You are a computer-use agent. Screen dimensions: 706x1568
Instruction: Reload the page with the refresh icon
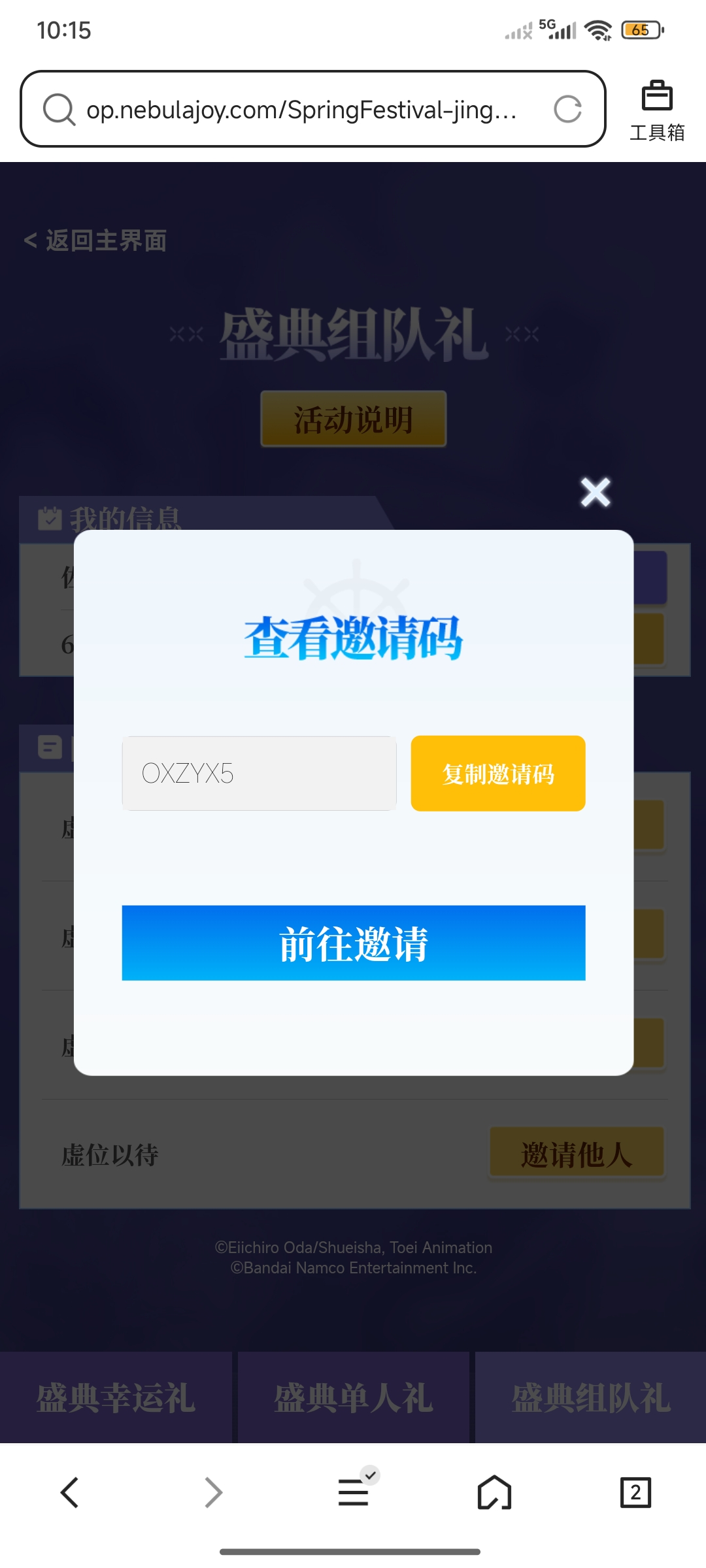coord(567,109)
